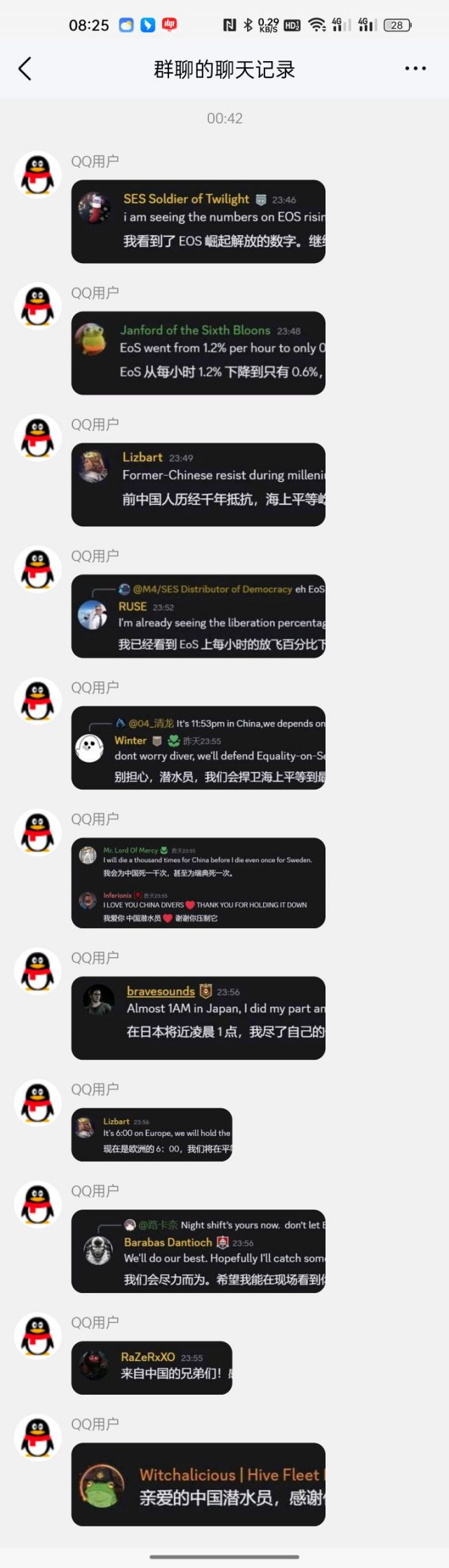Open Winter's 'dont worry diver' image

198,748
